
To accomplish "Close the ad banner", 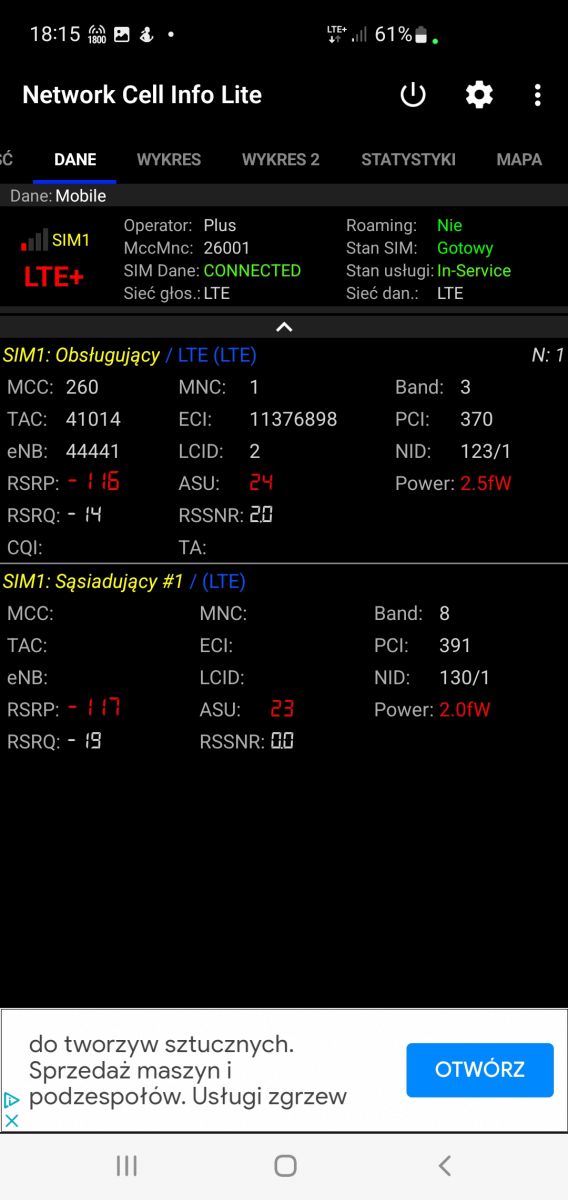I will [12, 1121].
